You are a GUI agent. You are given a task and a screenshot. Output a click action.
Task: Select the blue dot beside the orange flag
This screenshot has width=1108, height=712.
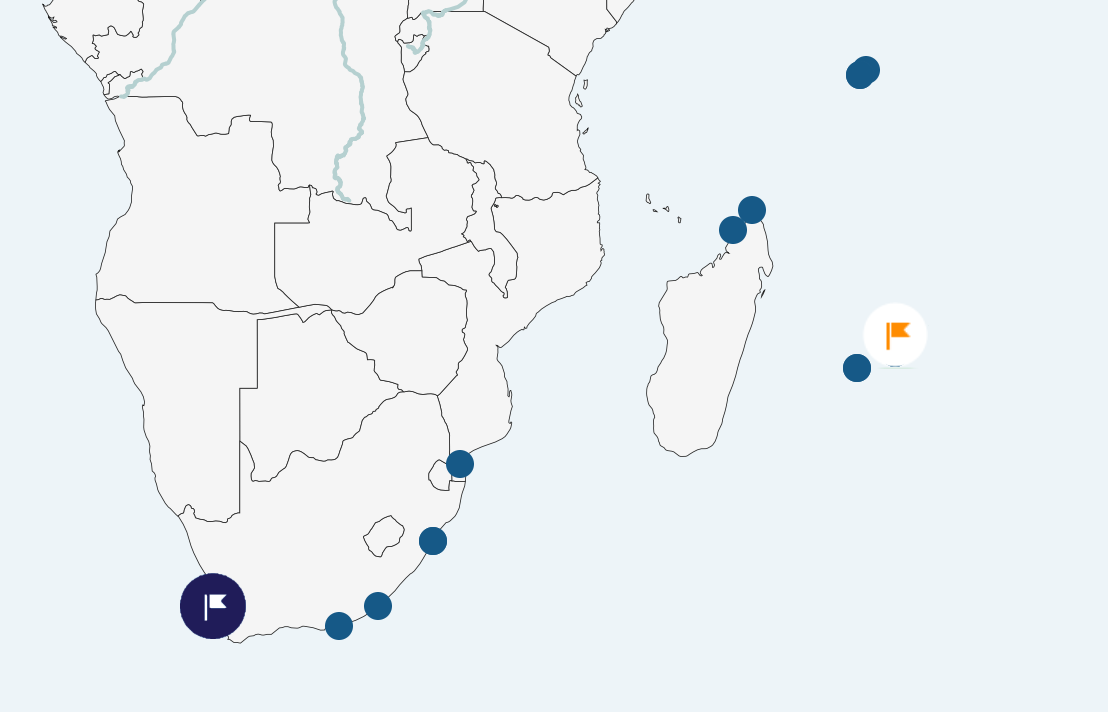click(x=857, y=368)
